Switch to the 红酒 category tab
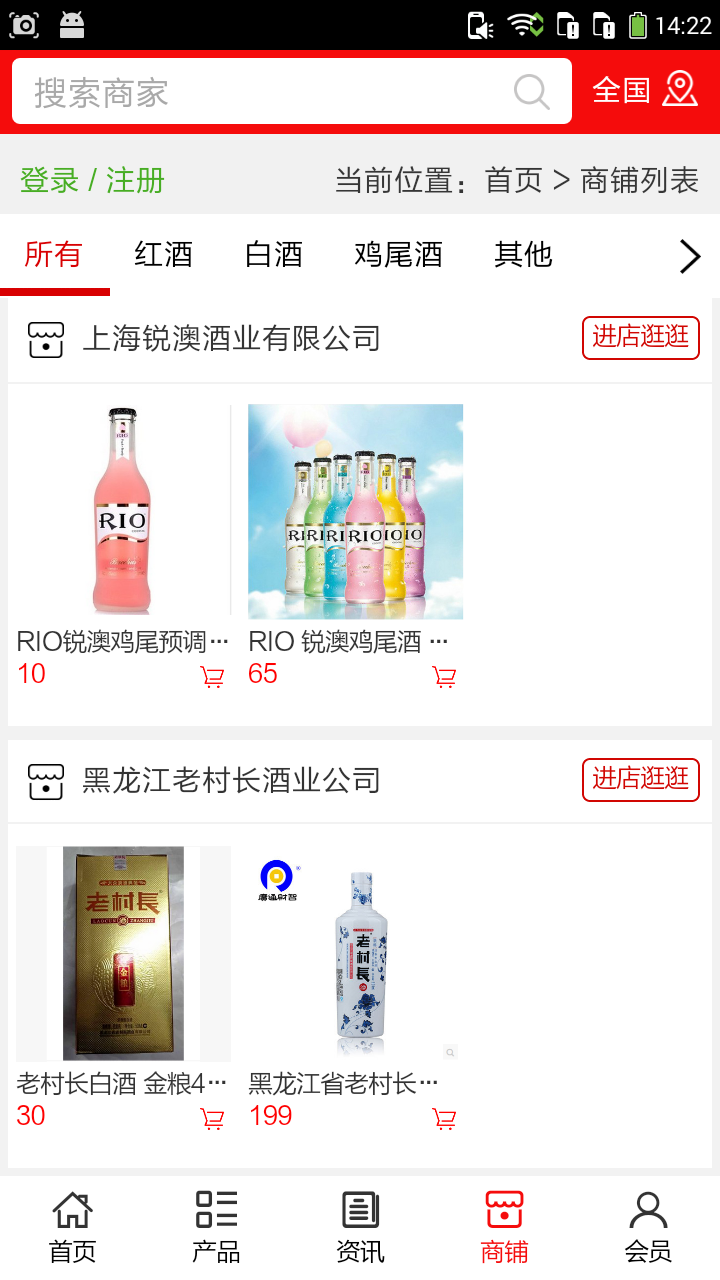The image size is (720, 1280). (164, 255)
